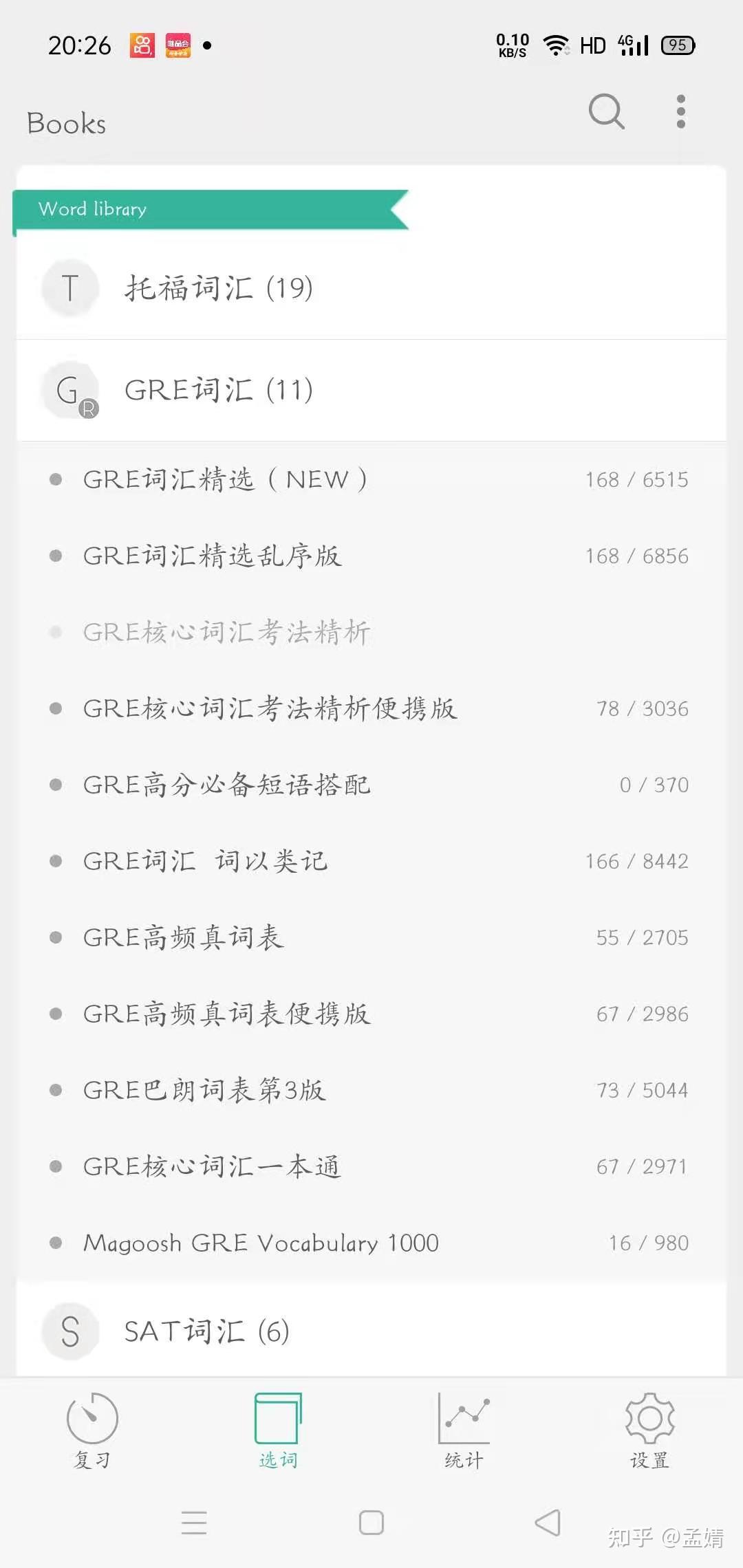Open the search icon in Books header
This screenshot has width=743, height=1568.
pos(607,111)
